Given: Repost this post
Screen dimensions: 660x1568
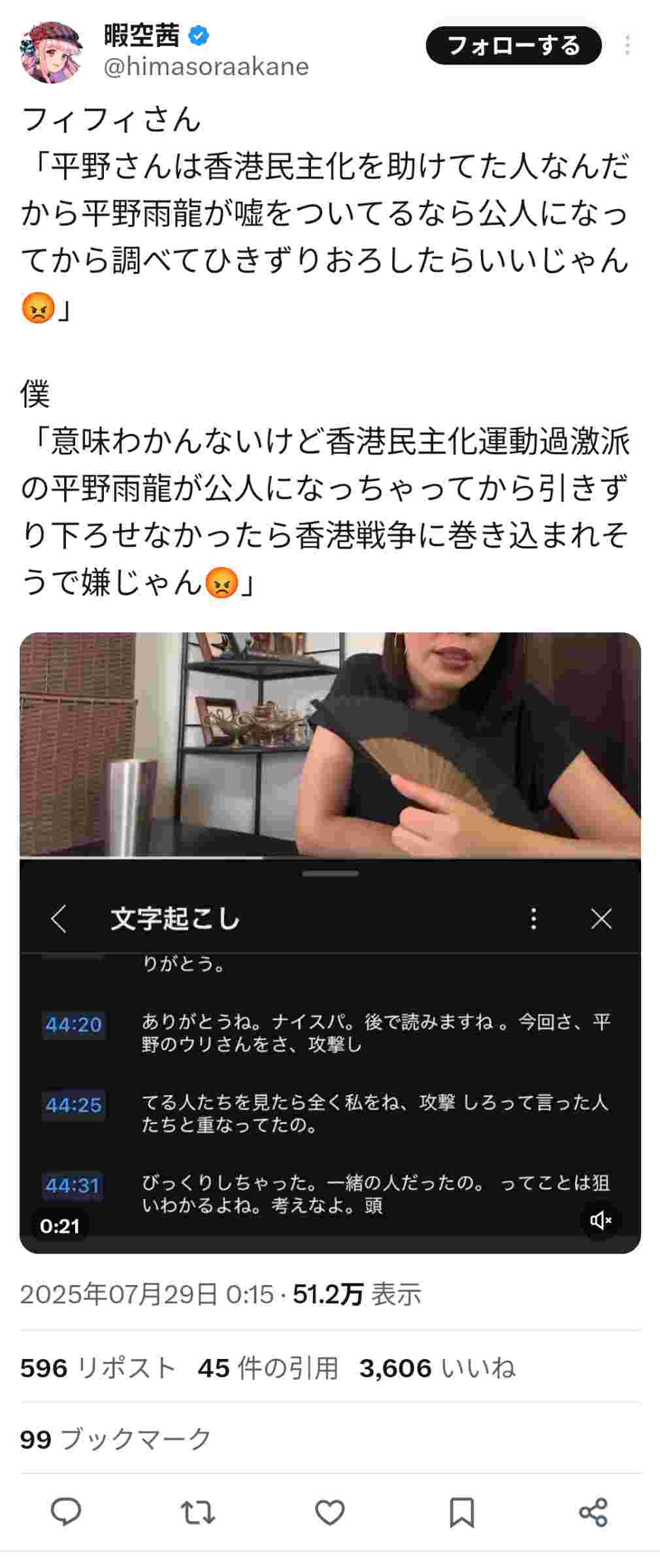Looking at the screenshot, I should point(197,1512).
